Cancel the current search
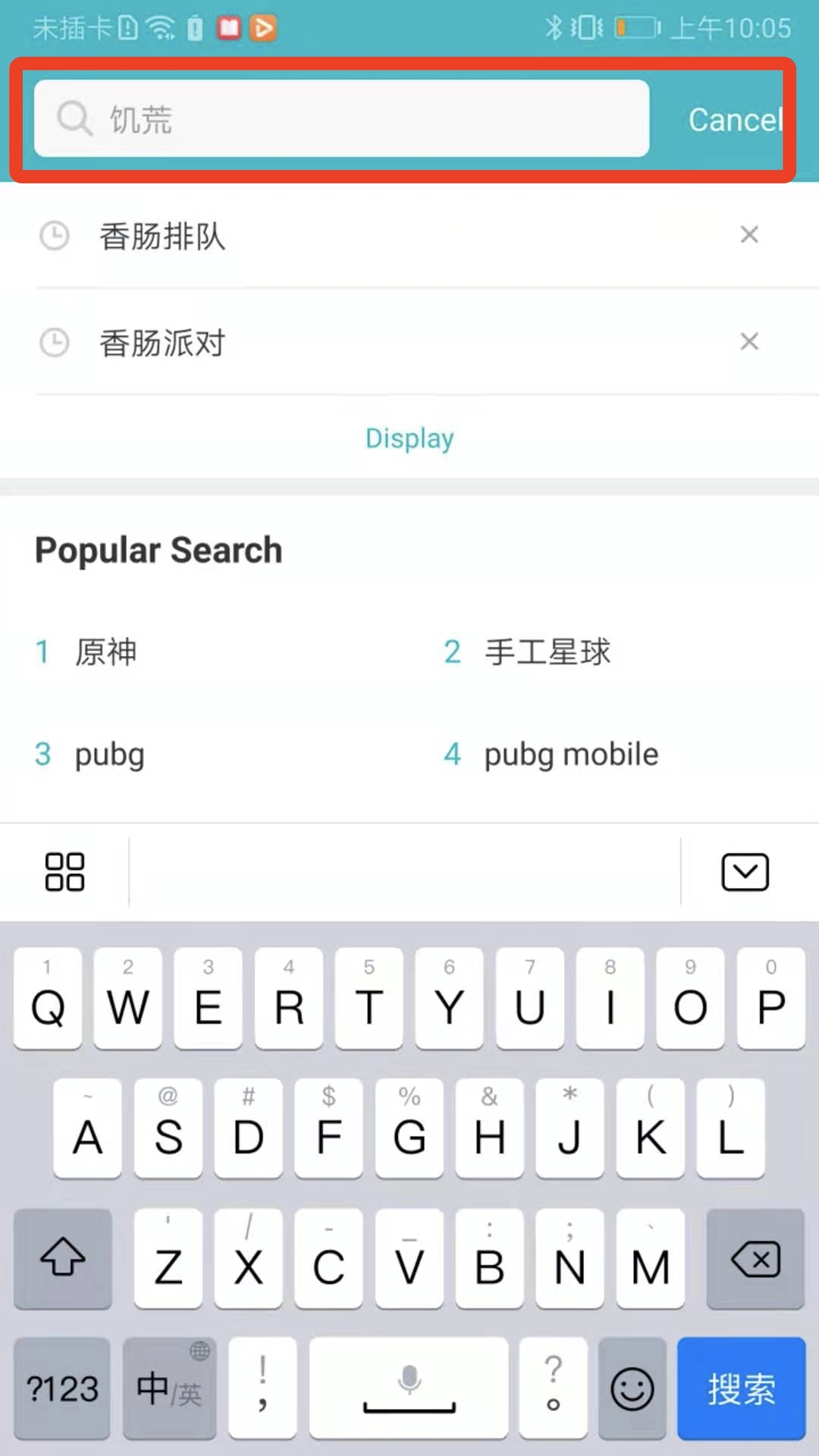The width and height of the screenshot is (819, 1456). 733,119
